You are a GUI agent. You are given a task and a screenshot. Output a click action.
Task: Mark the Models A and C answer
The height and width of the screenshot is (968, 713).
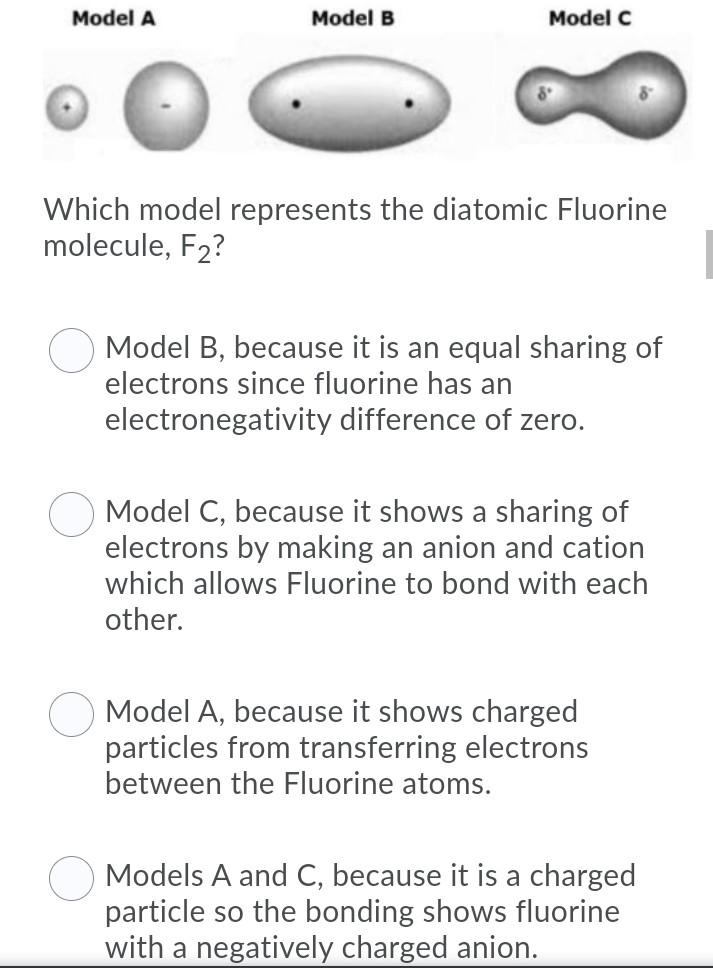(72, 879)
